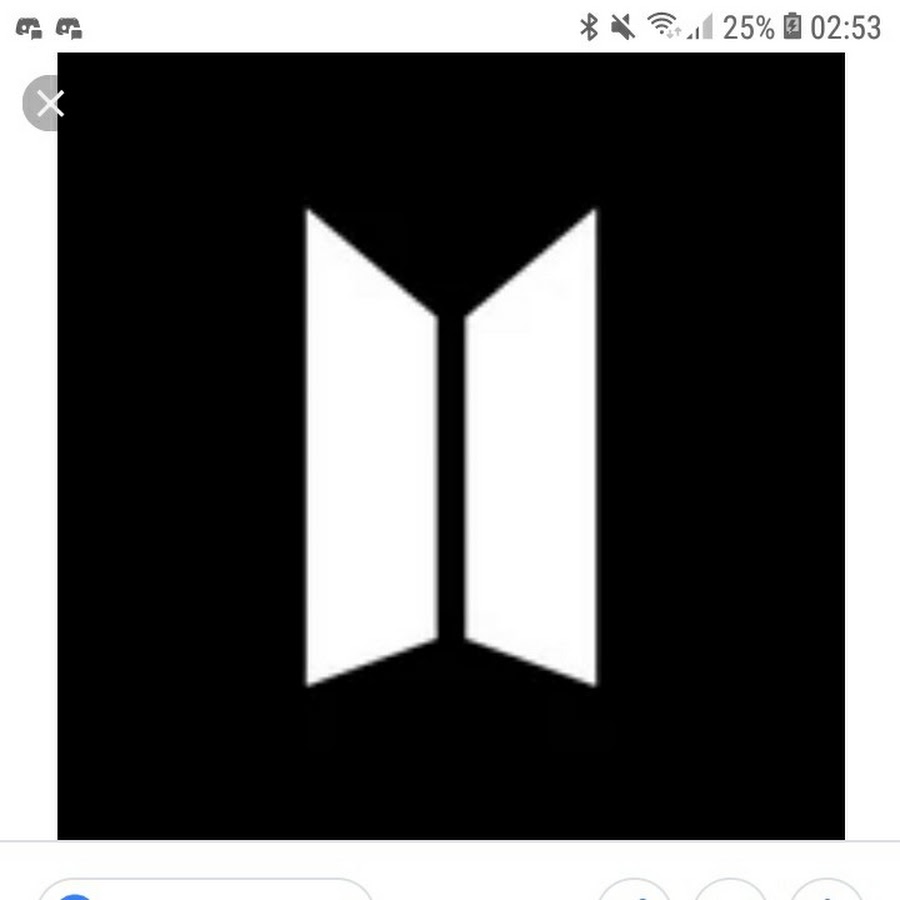Close the image viewer

pyautogui.click(x=48, y=103)
